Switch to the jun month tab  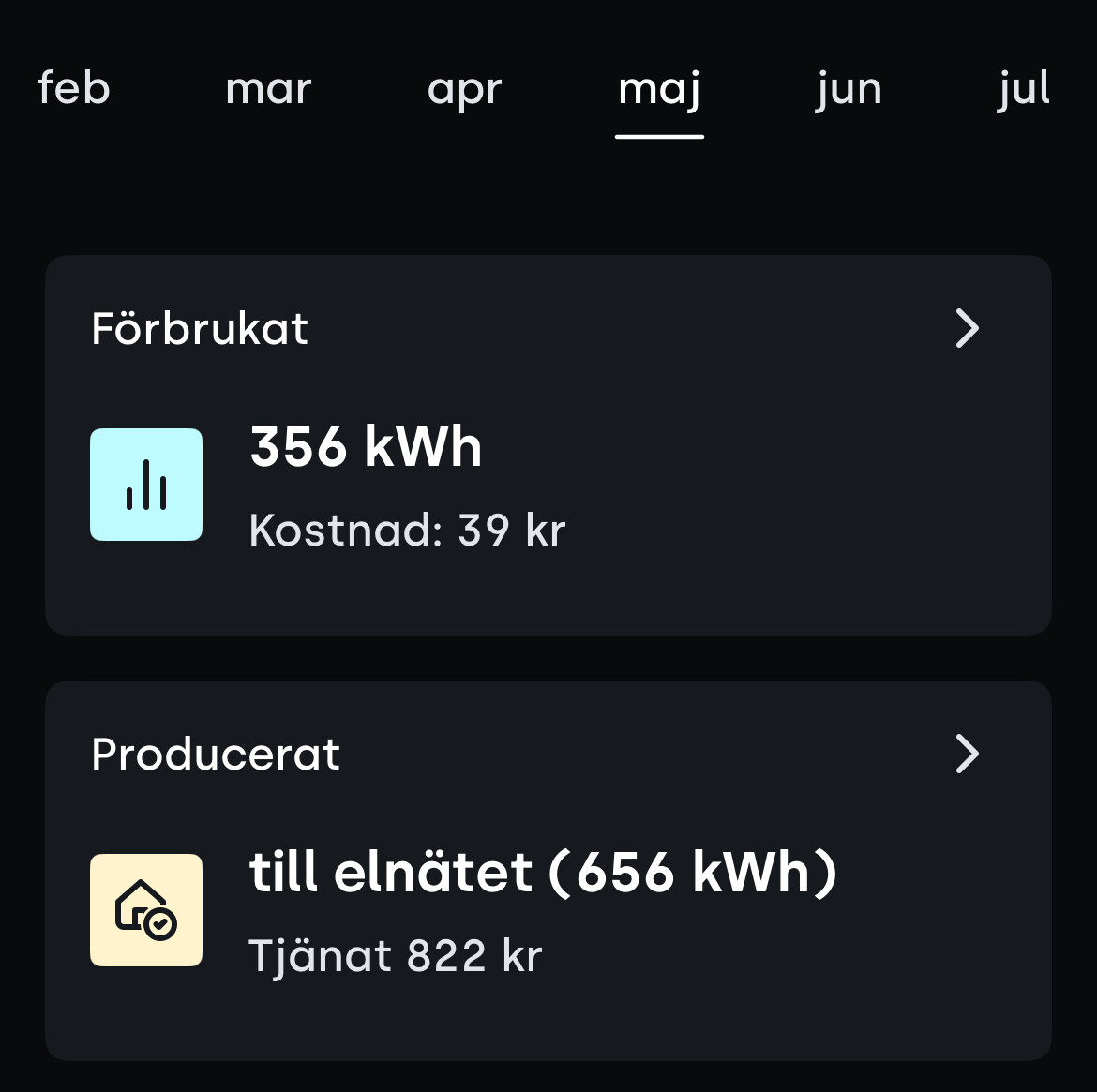(849, 89)
